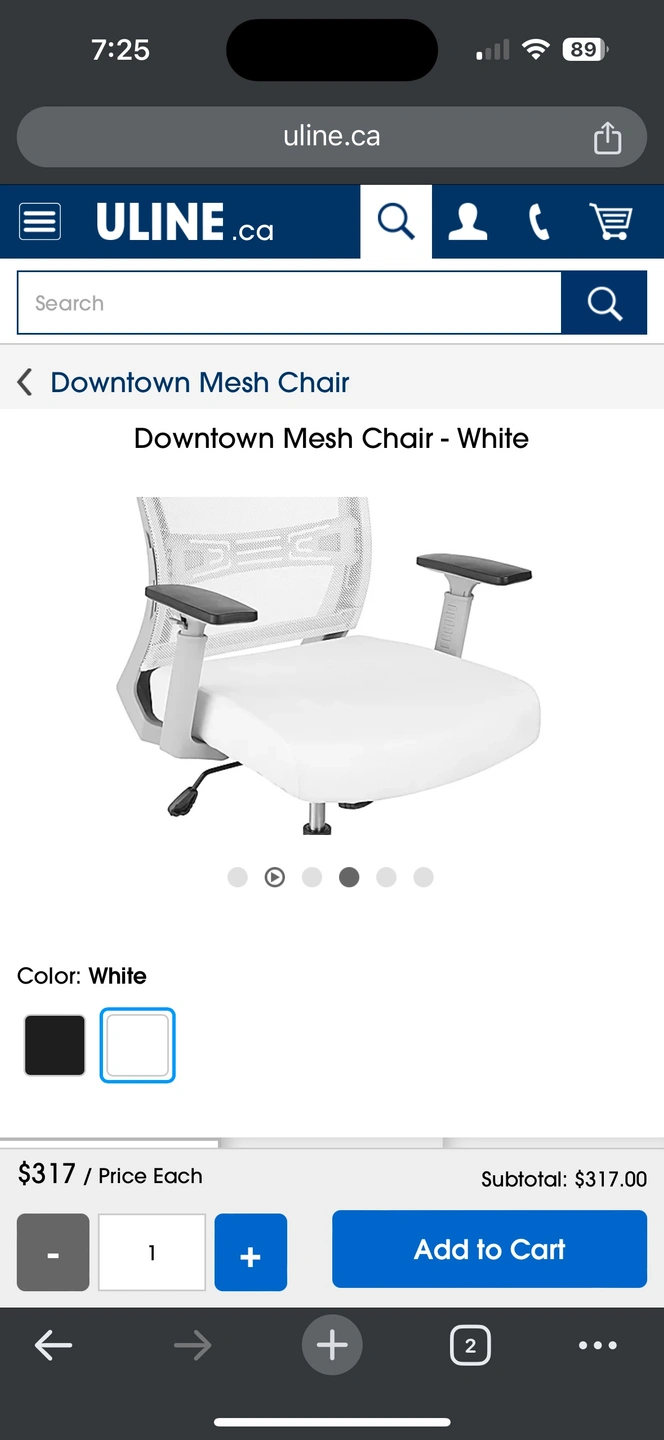
Task: Open the hamburger menu
Action: point(40,221)
